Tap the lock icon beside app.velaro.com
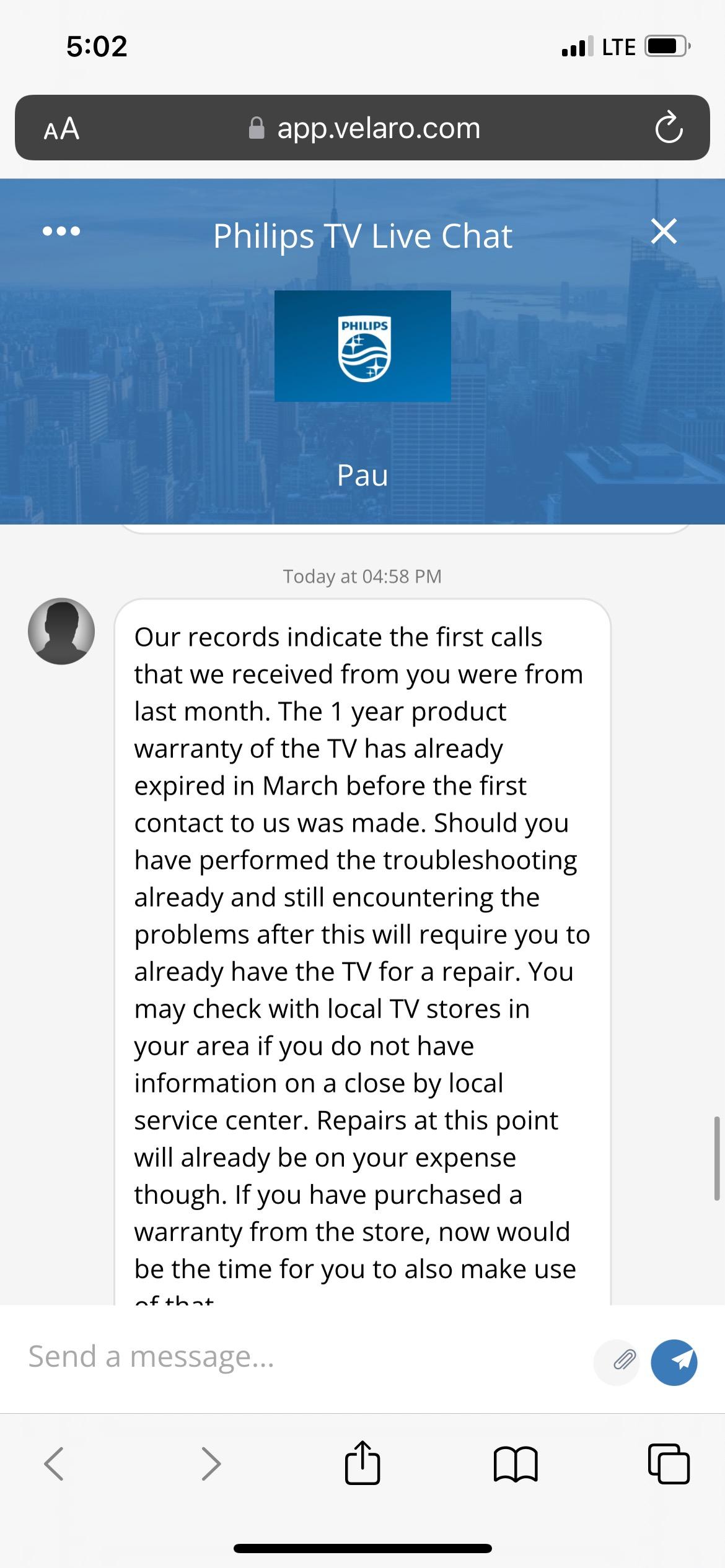This screenshot has width=725, height=1568. click(x=256, y=128)
